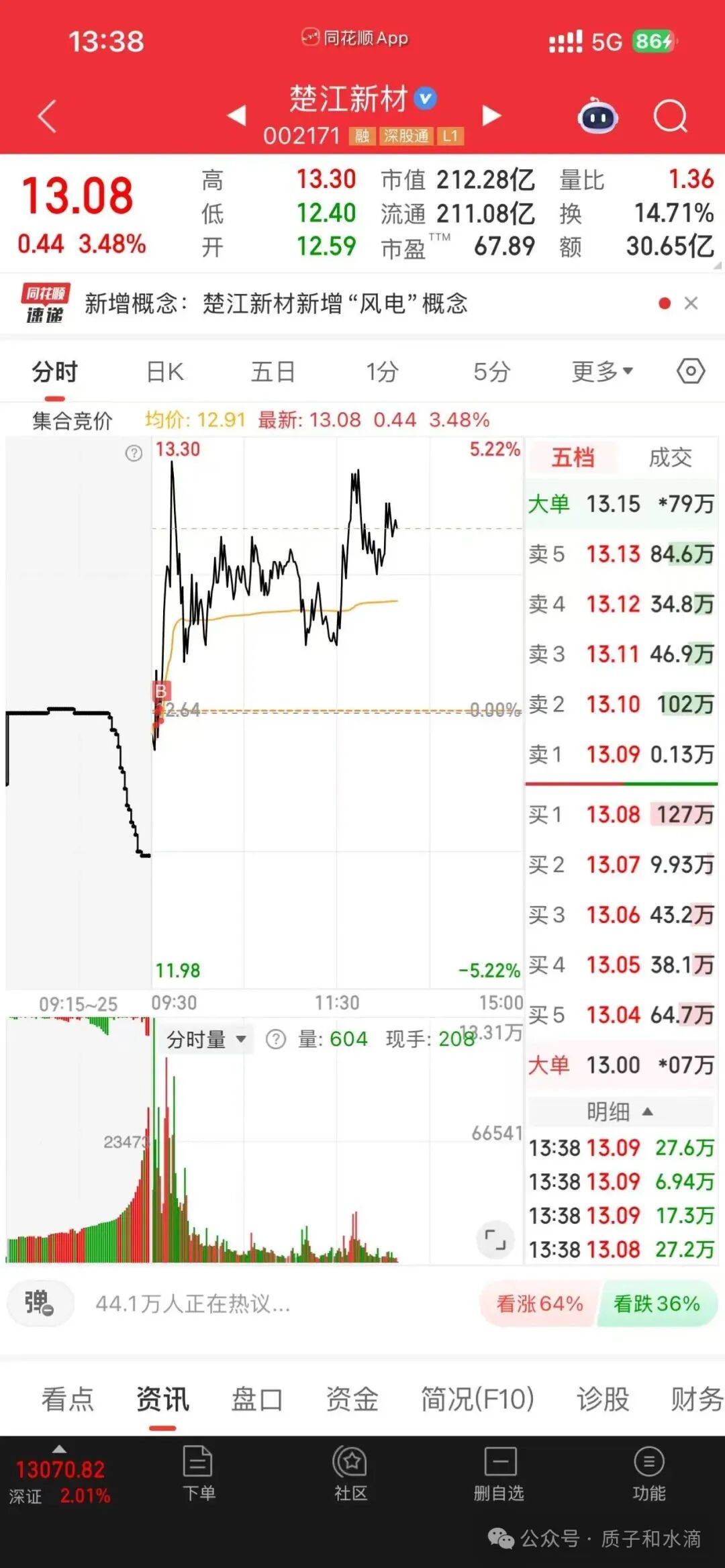The width and height of the screenshot is (725, 1568).
Task: Switch order panel to 成交 tab
Action: 670,458
